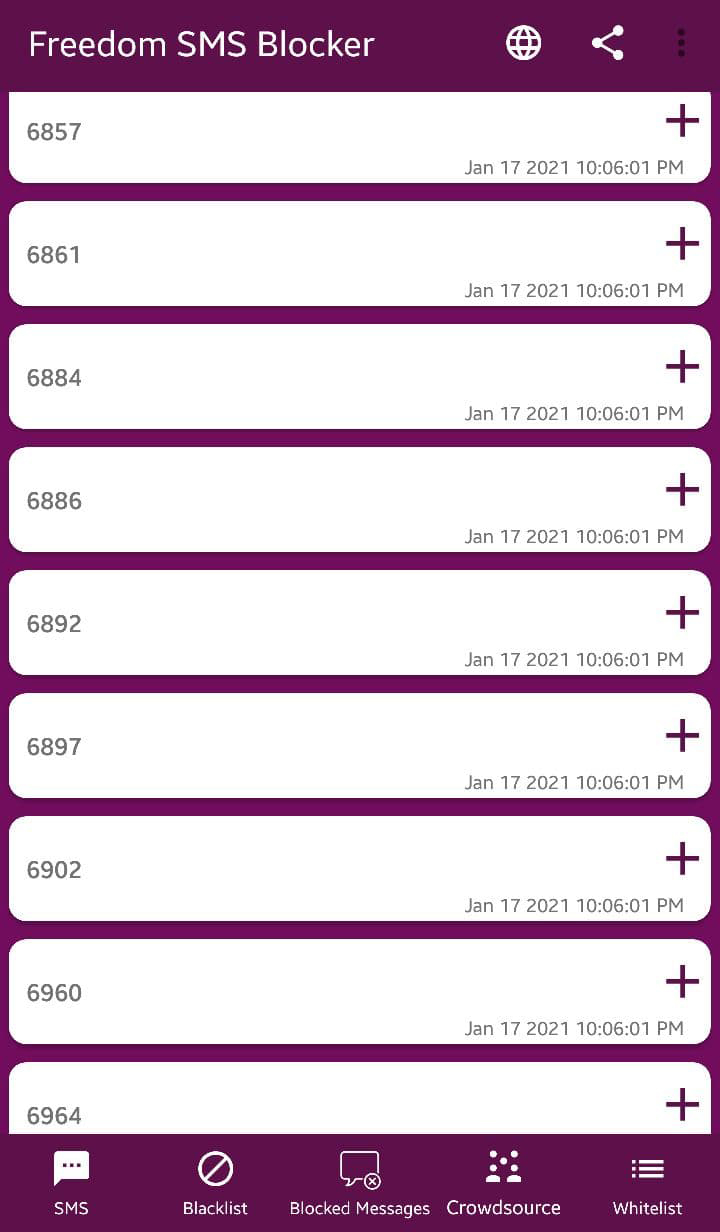Open the 6902 entry card

(360, 868)
